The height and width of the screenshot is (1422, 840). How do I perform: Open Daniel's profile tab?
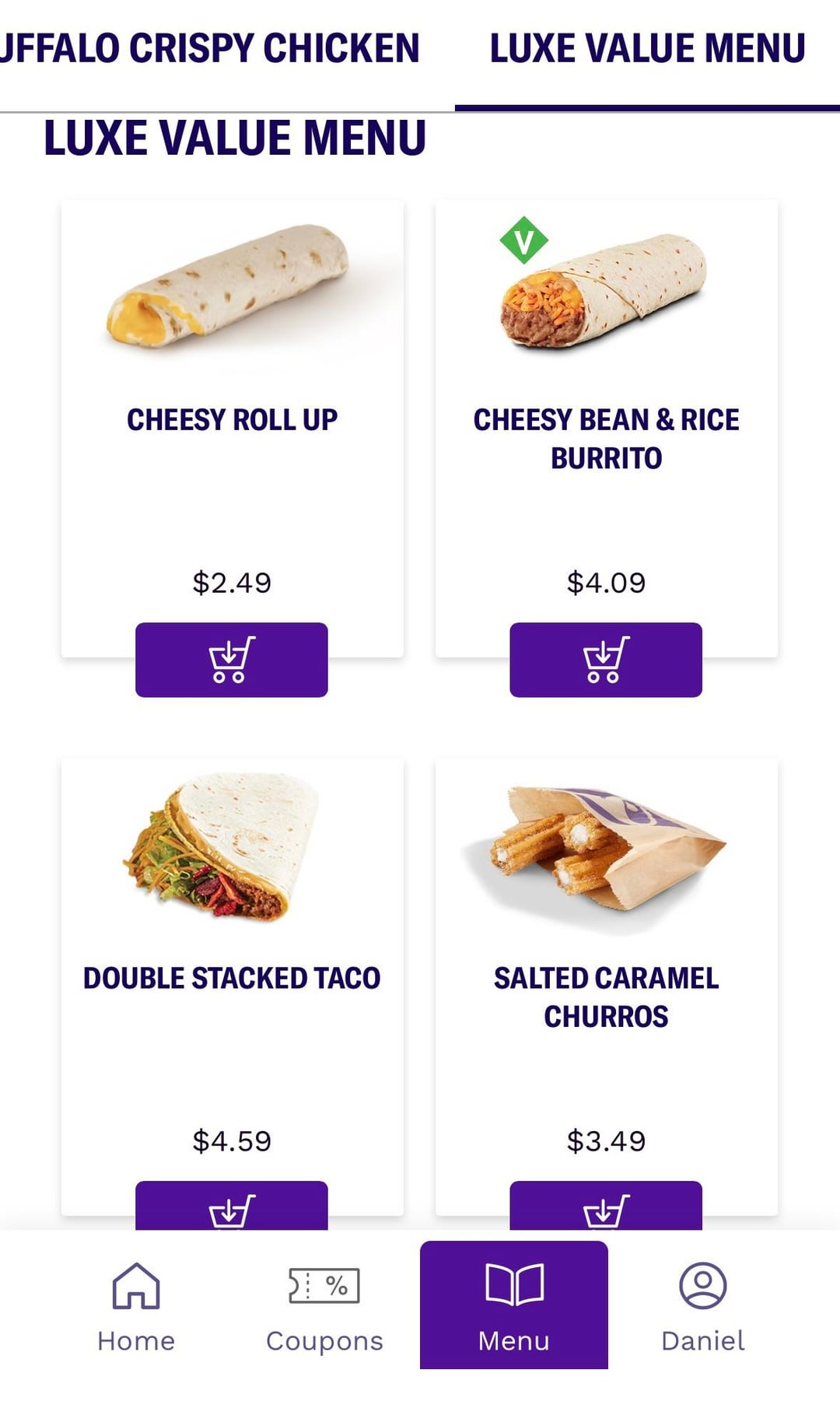pos(703,1307)
